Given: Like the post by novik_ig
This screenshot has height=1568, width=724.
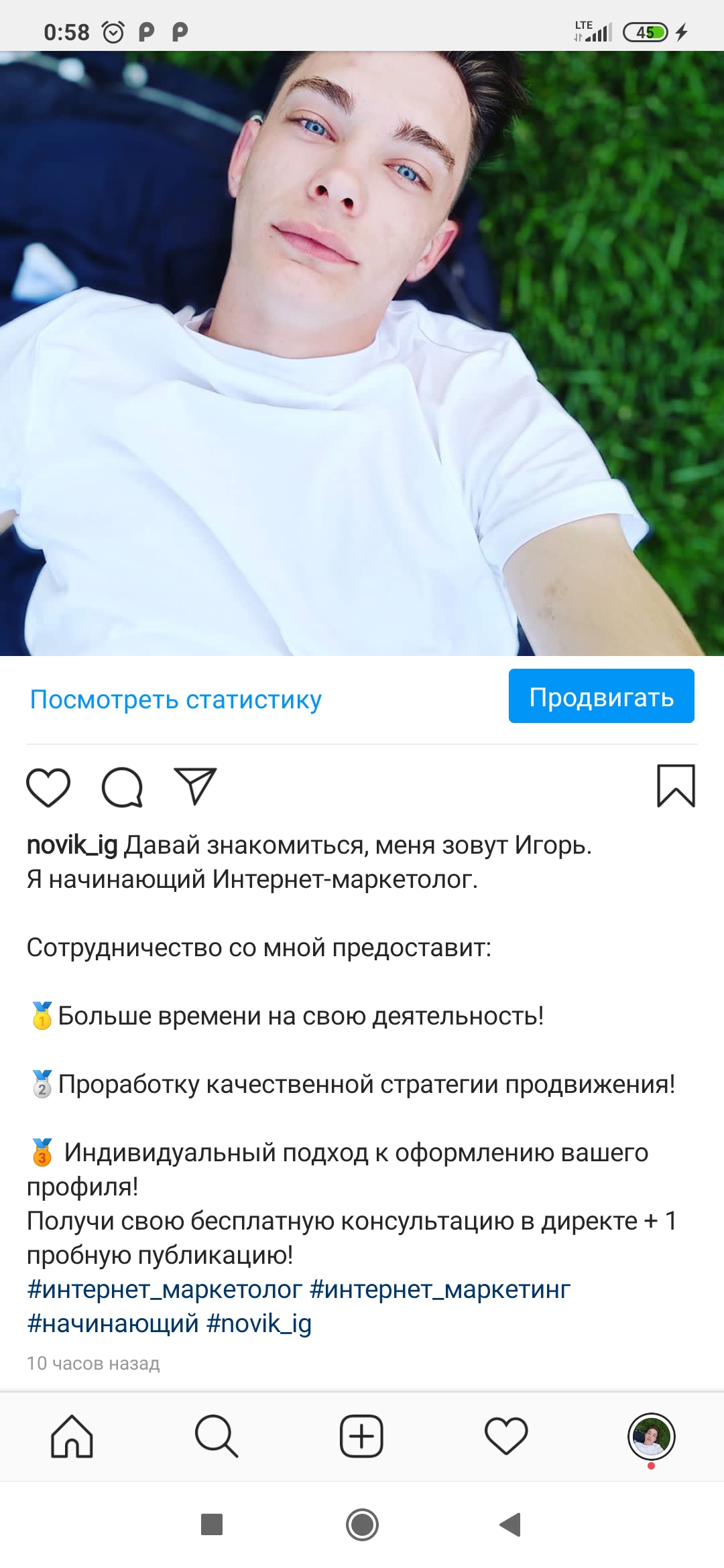Looking at the screenshot, I should pyautogui.click(x=48, y=787).
